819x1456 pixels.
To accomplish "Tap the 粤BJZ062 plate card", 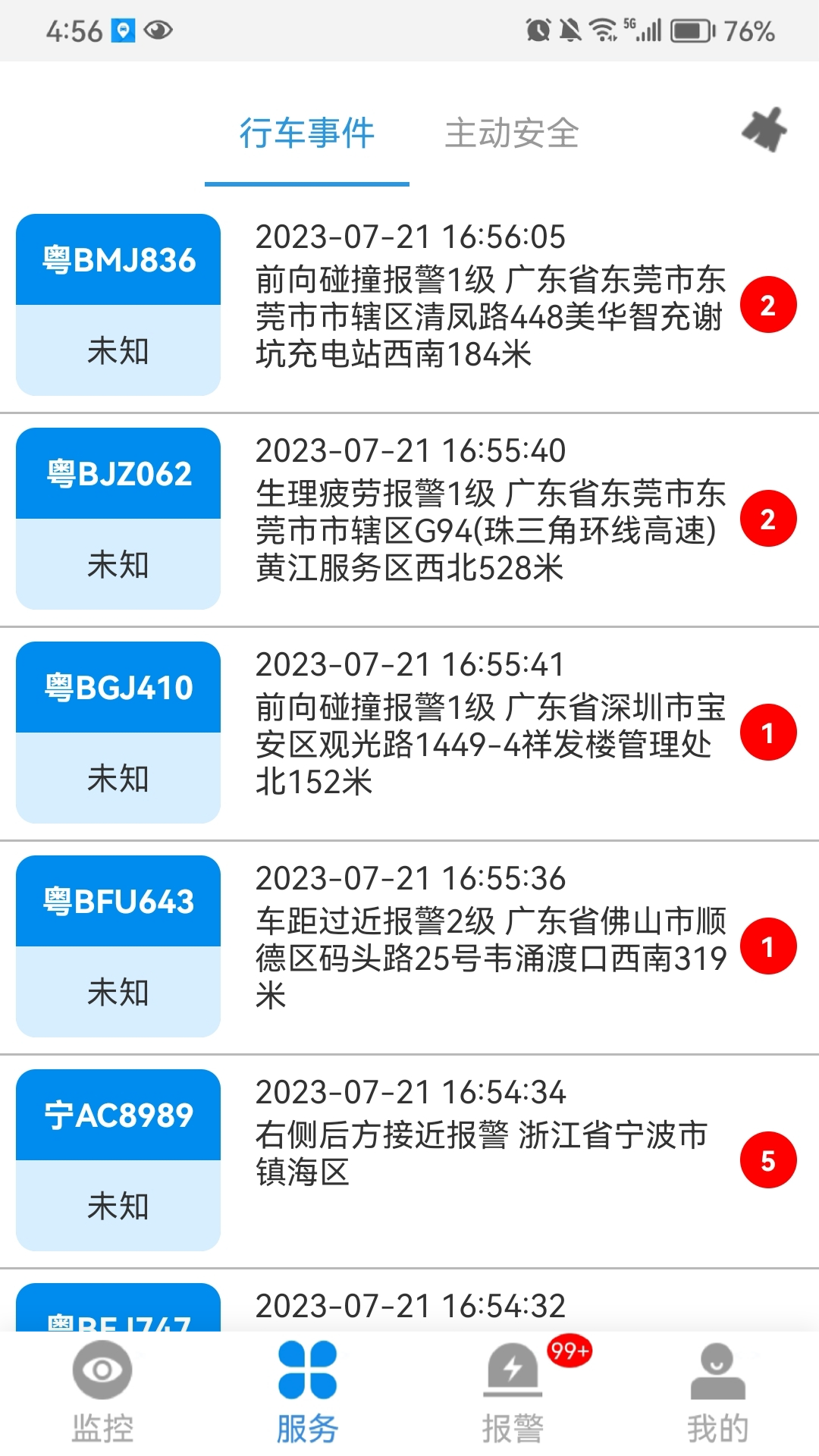I will pos(117,473).
